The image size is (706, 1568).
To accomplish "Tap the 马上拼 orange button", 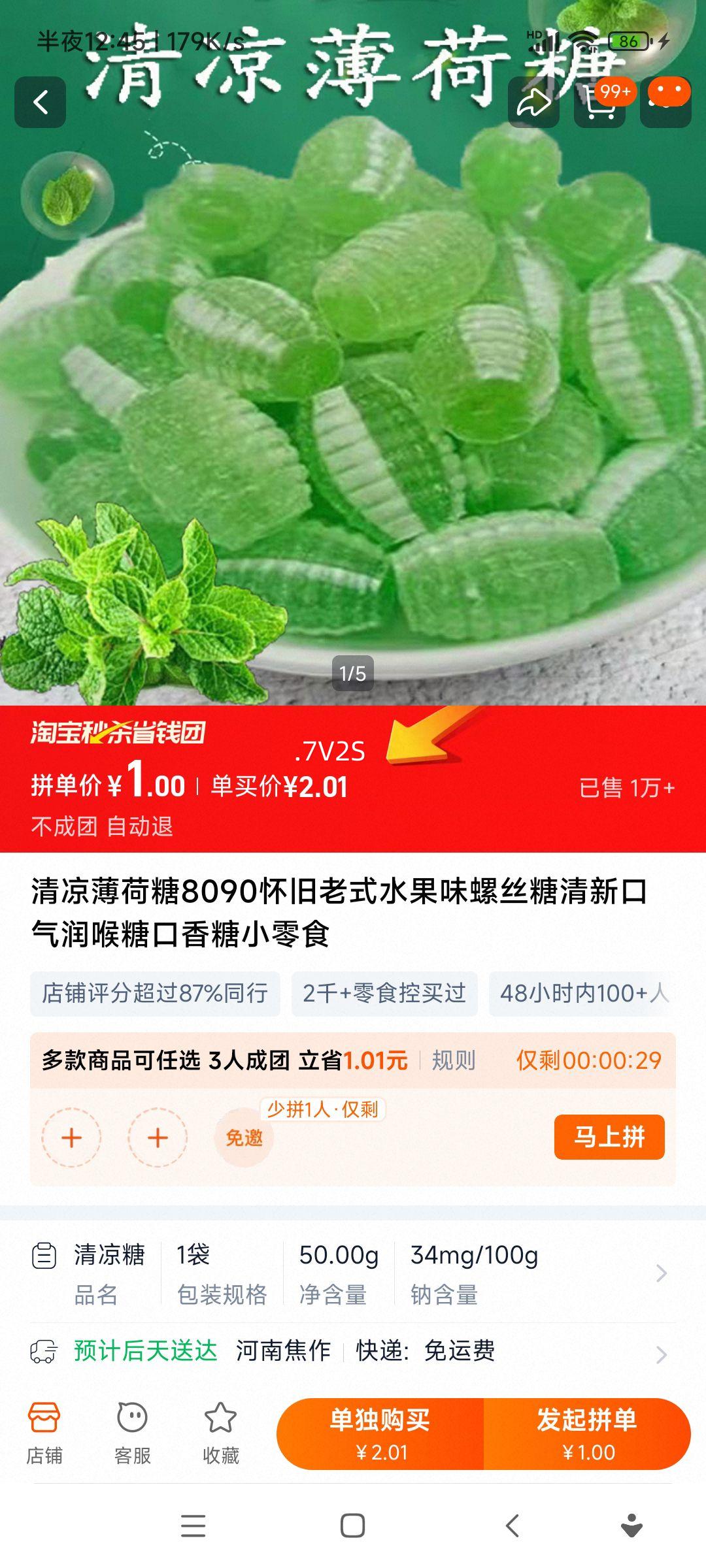I will click(609, 1136).
